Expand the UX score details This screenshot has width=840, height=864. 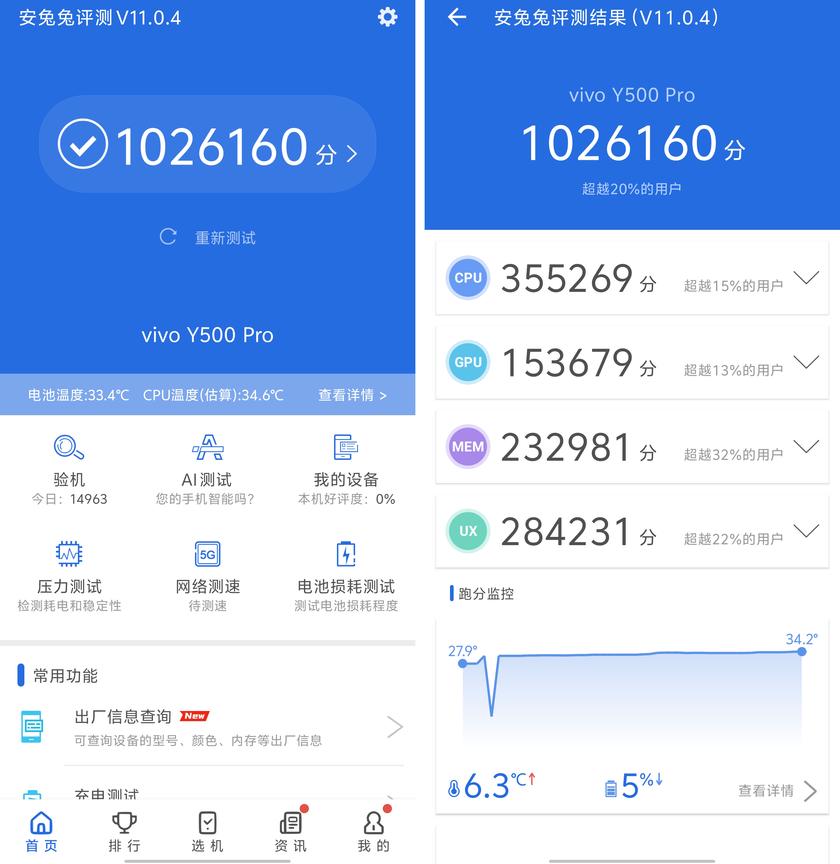(x=806, y=531)
